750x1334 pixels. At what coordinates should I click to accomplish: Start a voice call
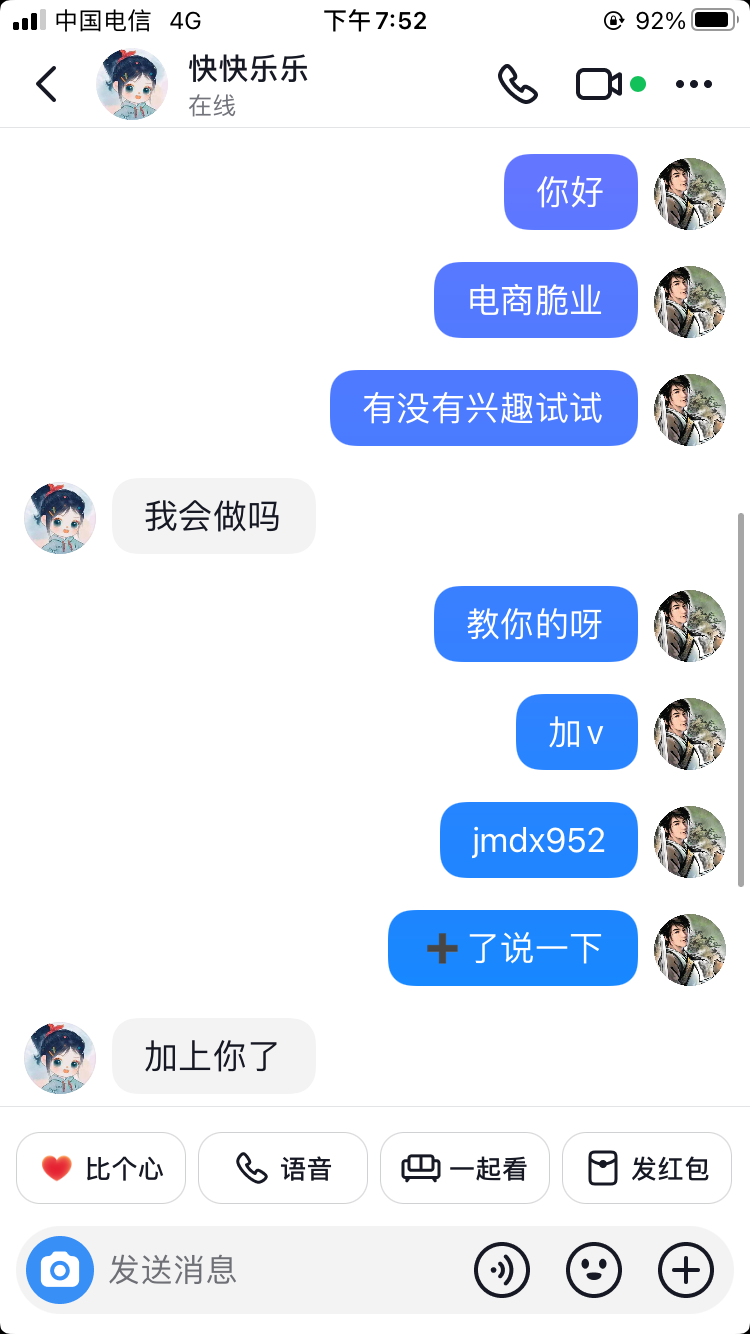[517, 84]
